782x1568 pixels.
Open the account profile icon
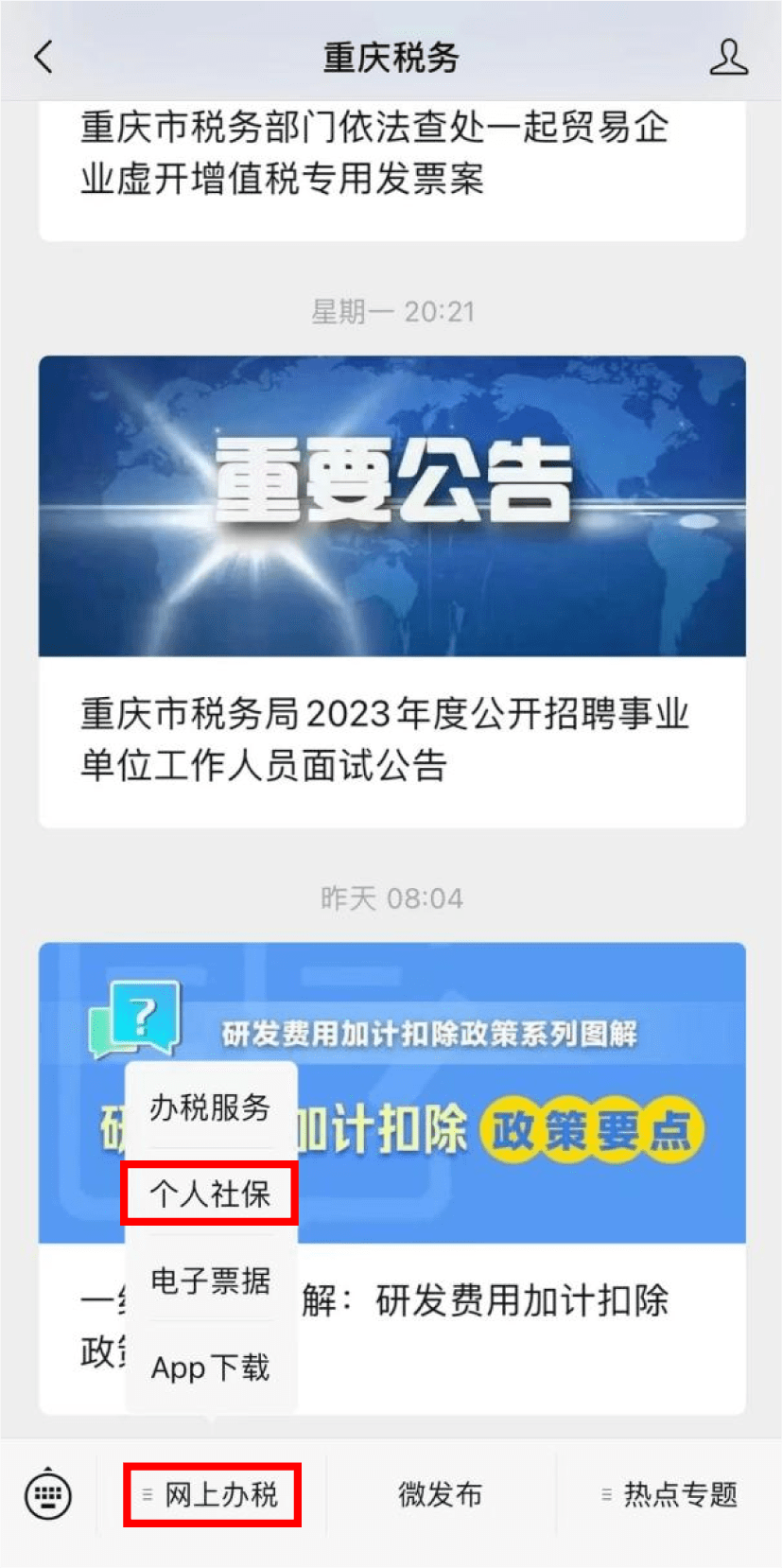[x=728, y=57]
